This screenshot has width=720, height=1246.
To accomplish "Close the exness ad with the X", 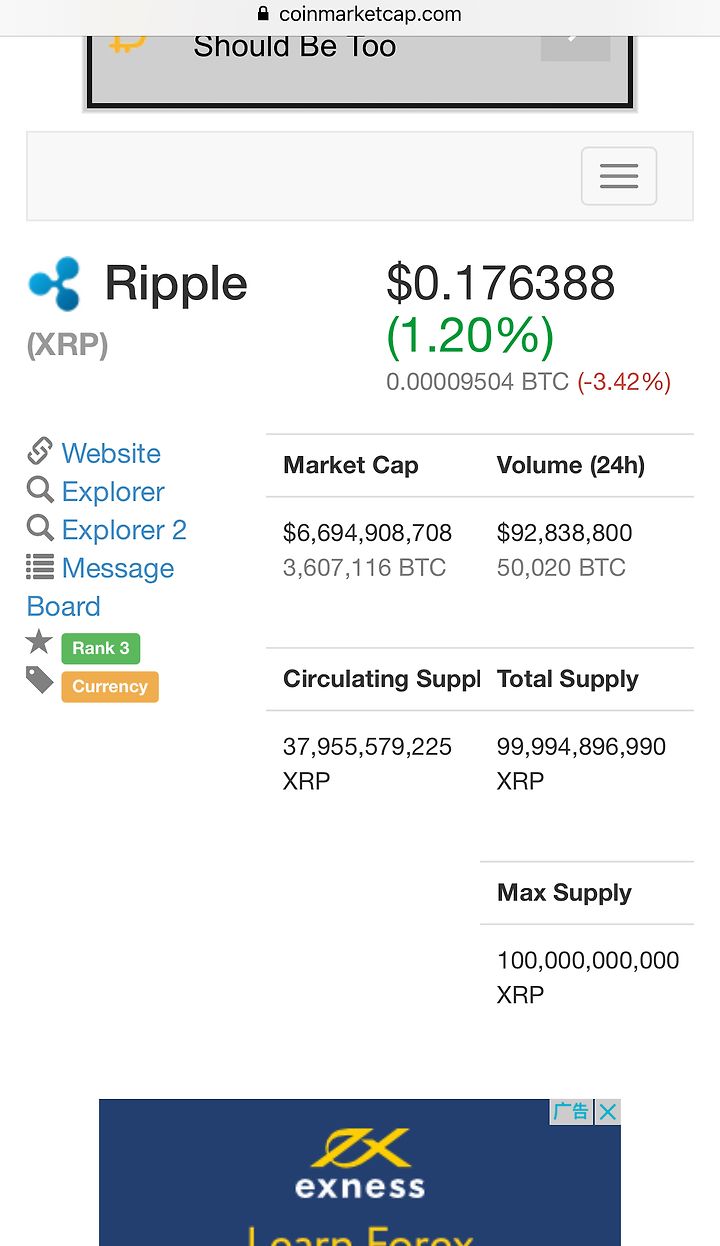I will (x=608, y=1111).
